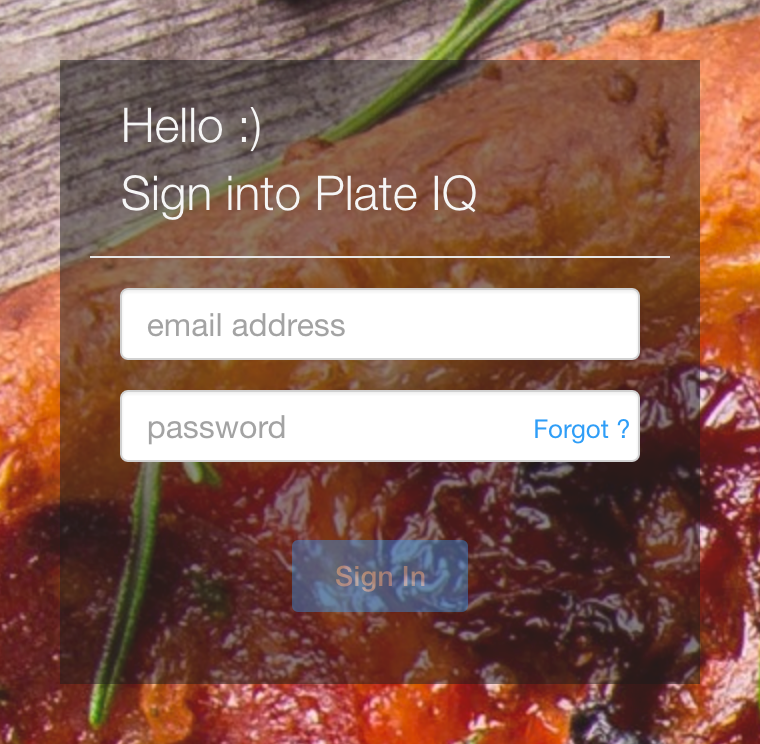Tap the email address field
The image size is (760, 744).
pos(379,324)
